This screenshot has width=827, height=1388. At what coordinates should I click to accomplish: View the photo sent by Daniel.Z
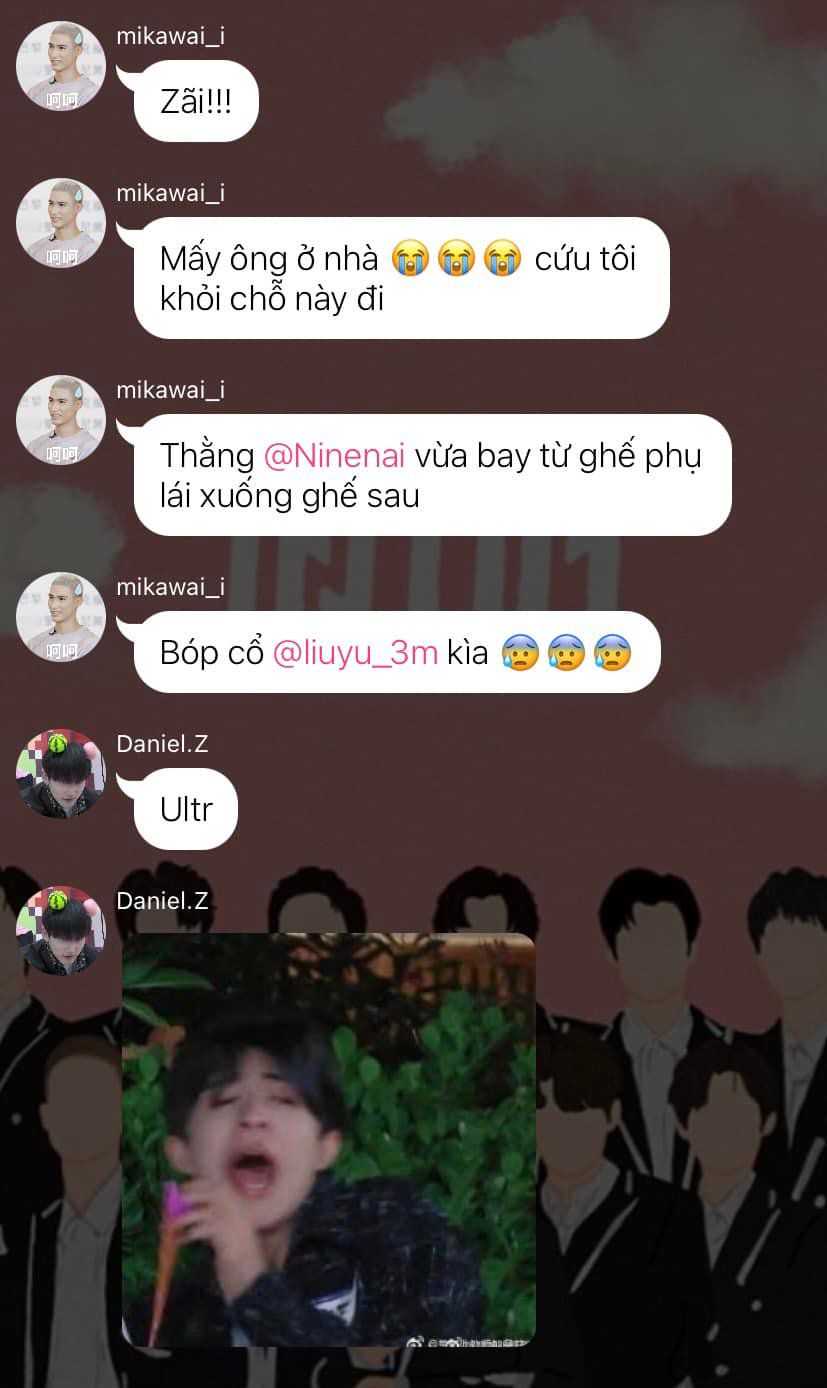coord(328,1139)
